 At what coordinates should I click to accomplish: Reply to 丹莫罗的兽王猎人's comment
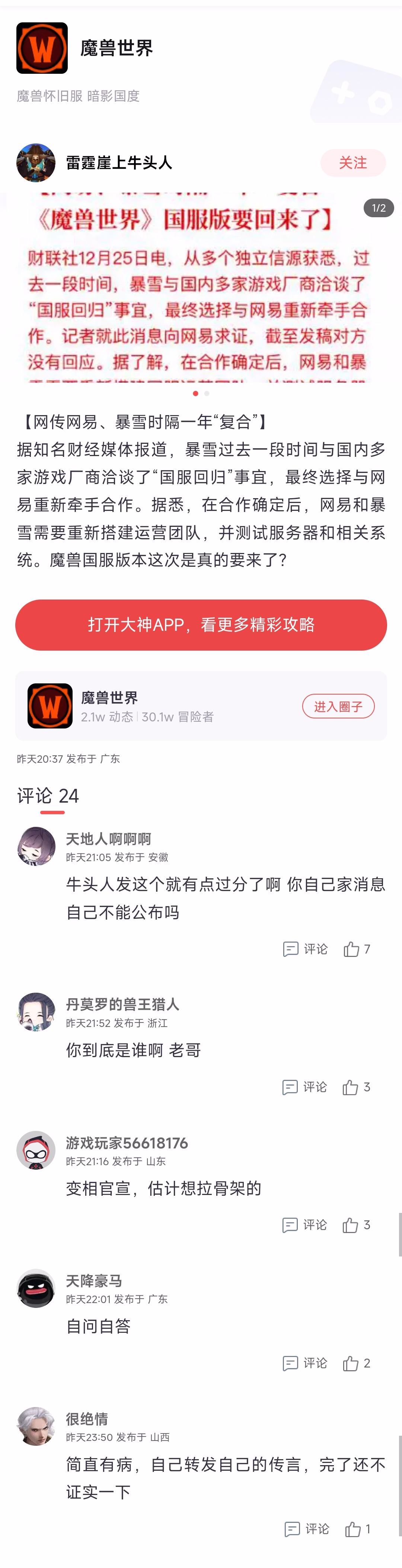pyautogui.click(x=305, y=1087)
